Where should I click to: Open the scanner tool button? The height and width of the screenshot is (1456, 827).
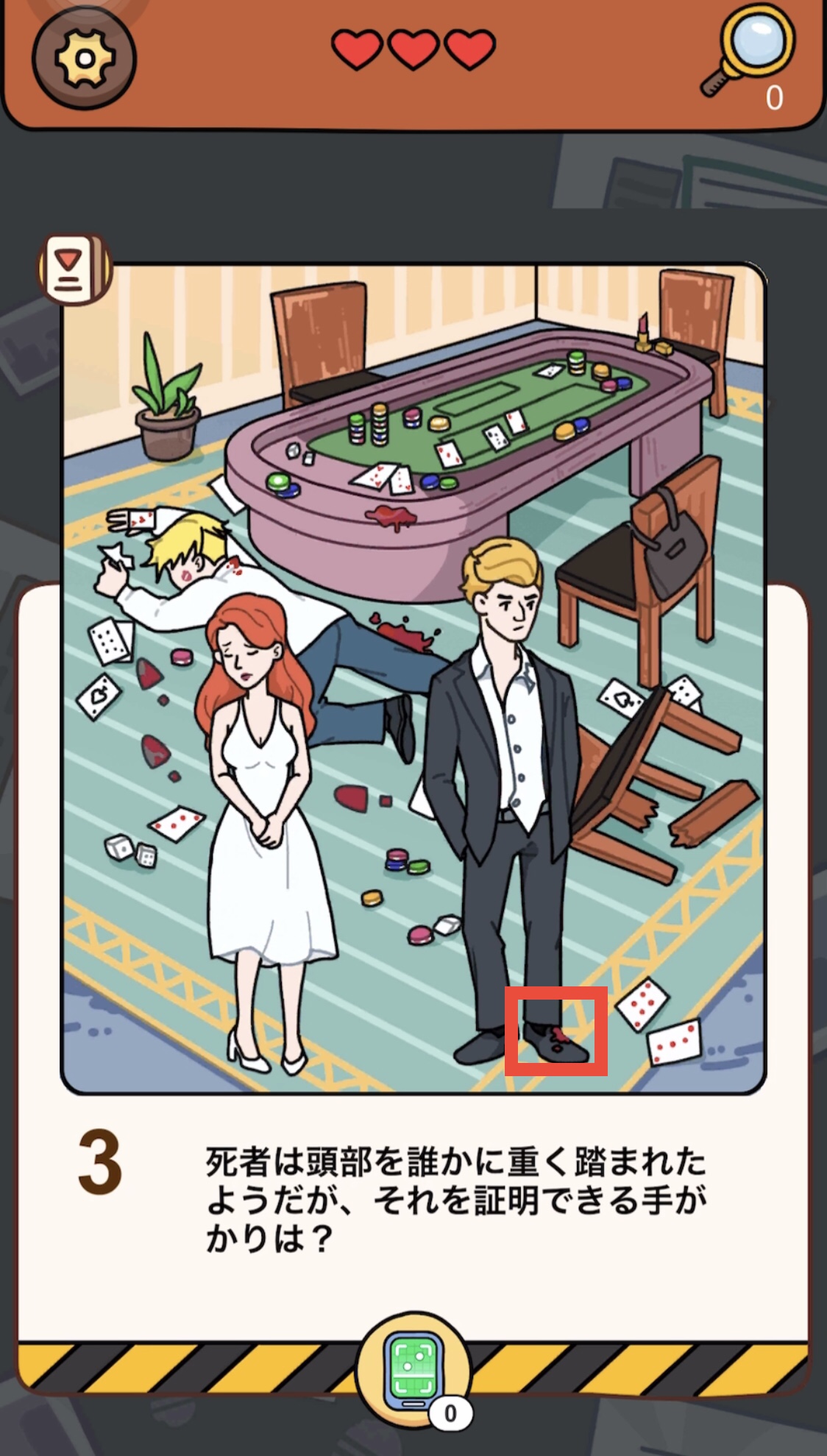click(413, 1367)
